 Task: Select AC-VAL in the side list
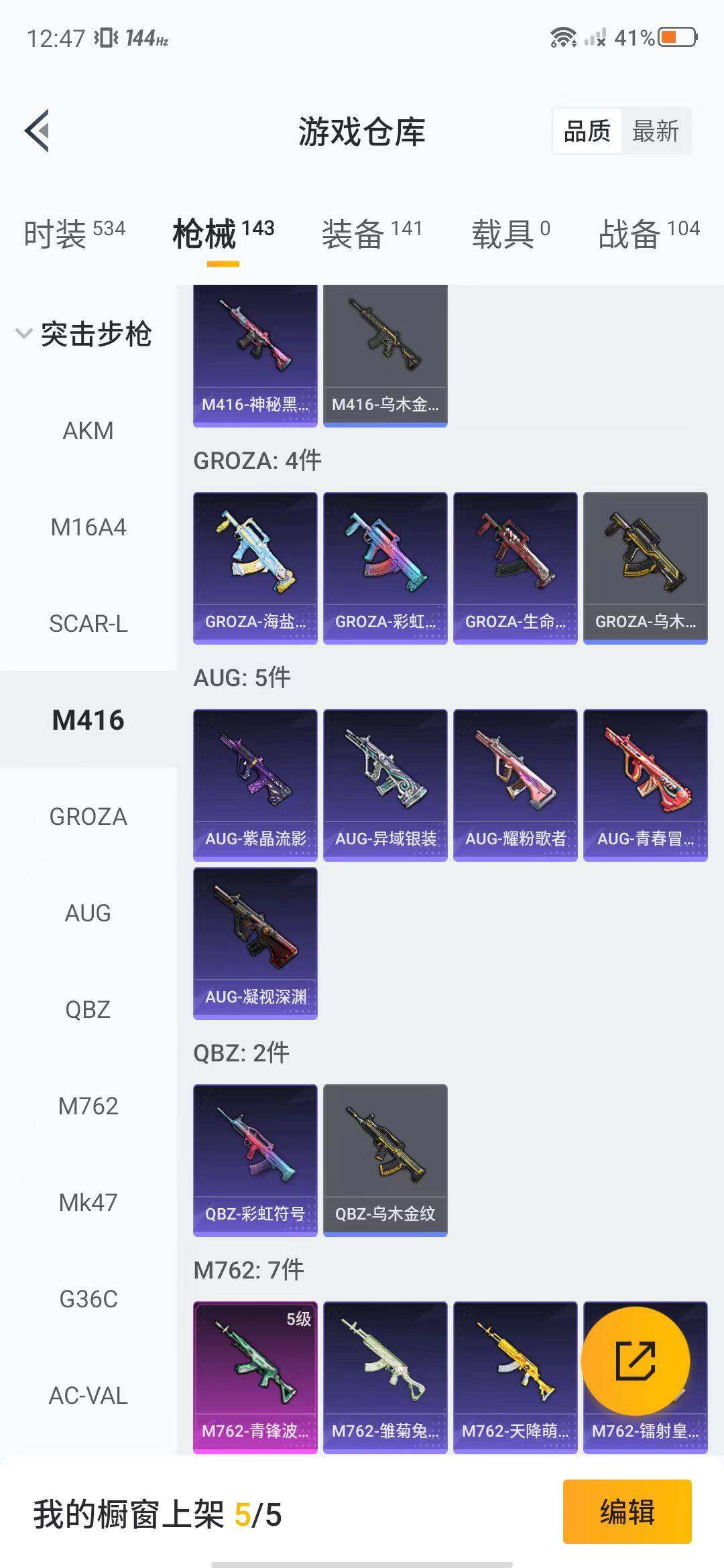point(88,1396)
